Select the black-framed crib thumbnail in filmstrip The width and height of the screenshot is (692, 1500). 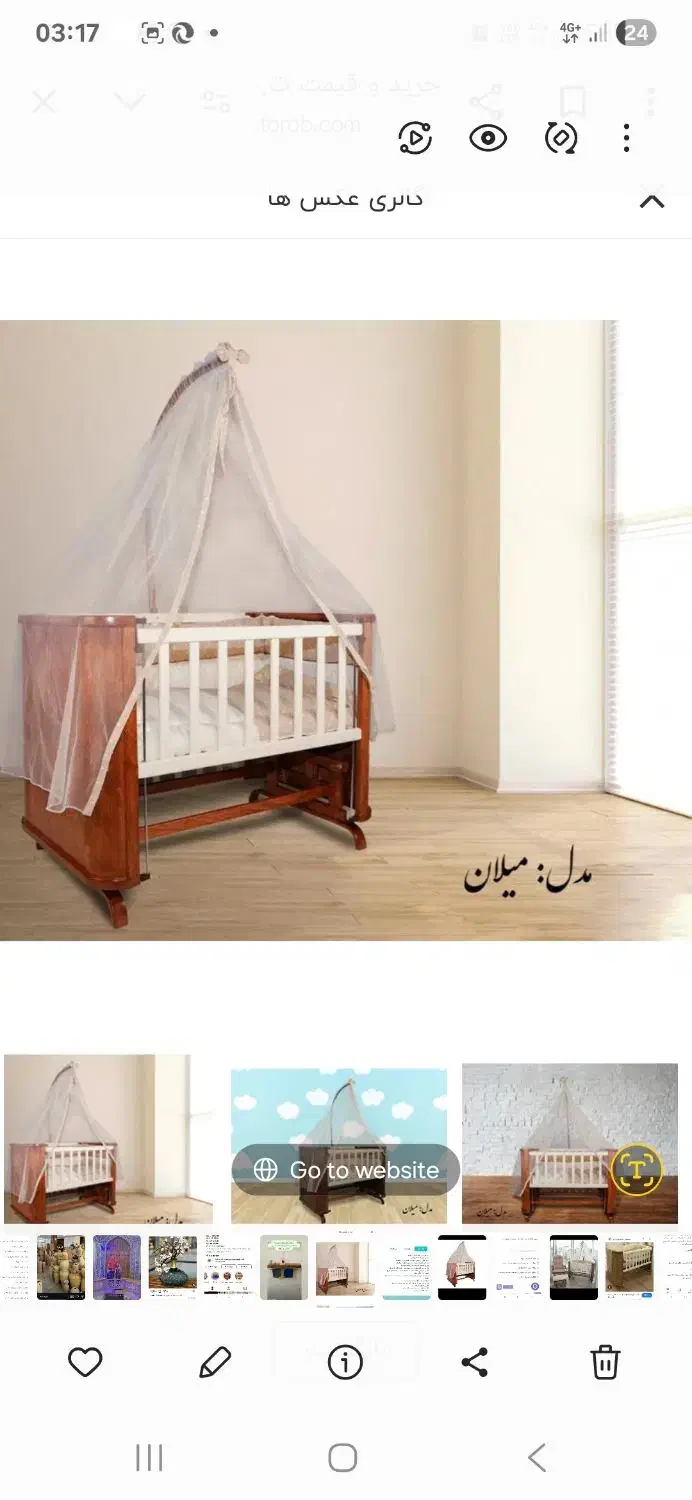click(x=462, y=1267)
